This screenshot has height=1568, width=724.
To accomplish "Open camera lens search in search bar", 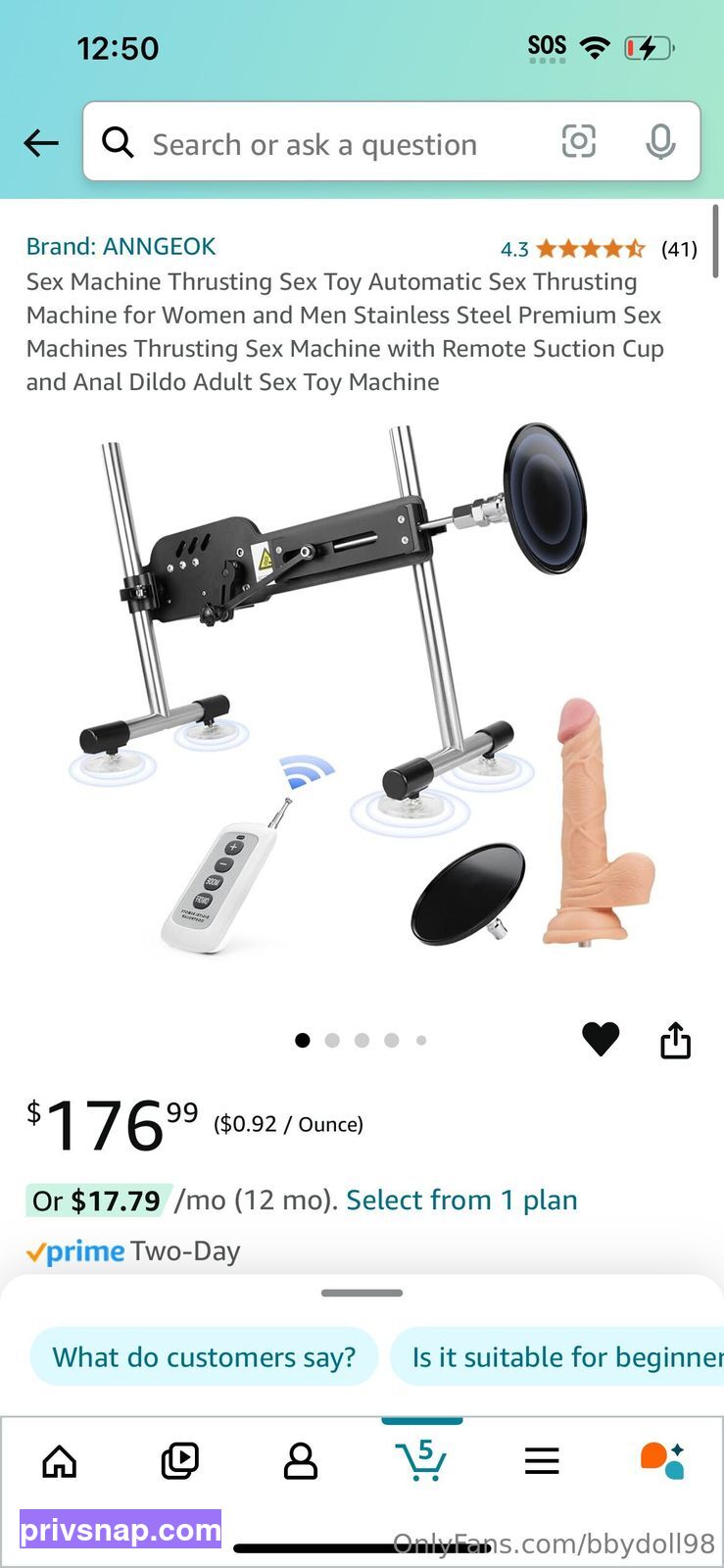I will (578, 142).
